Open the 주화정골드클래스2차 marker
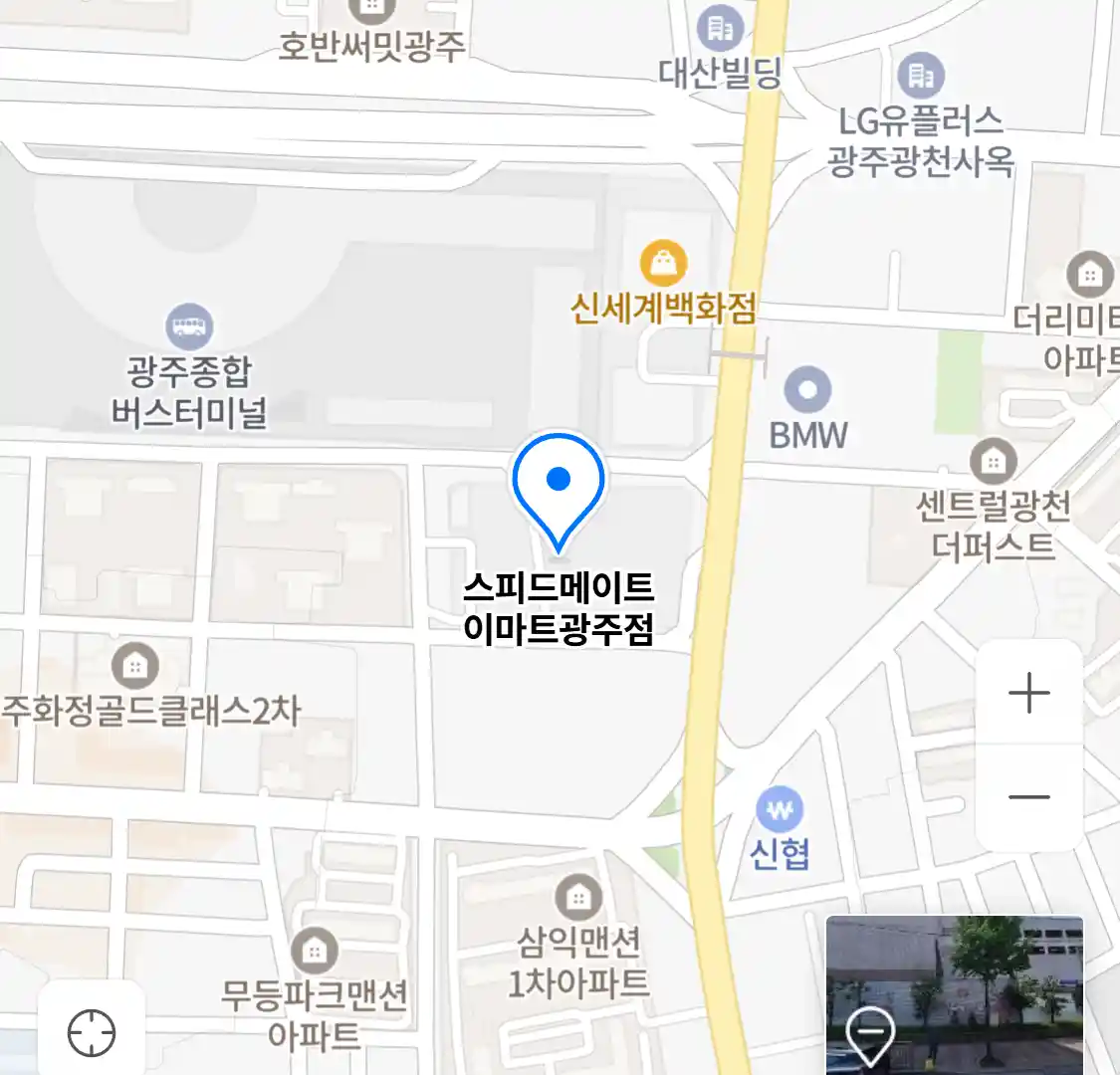 coord(135,665)
